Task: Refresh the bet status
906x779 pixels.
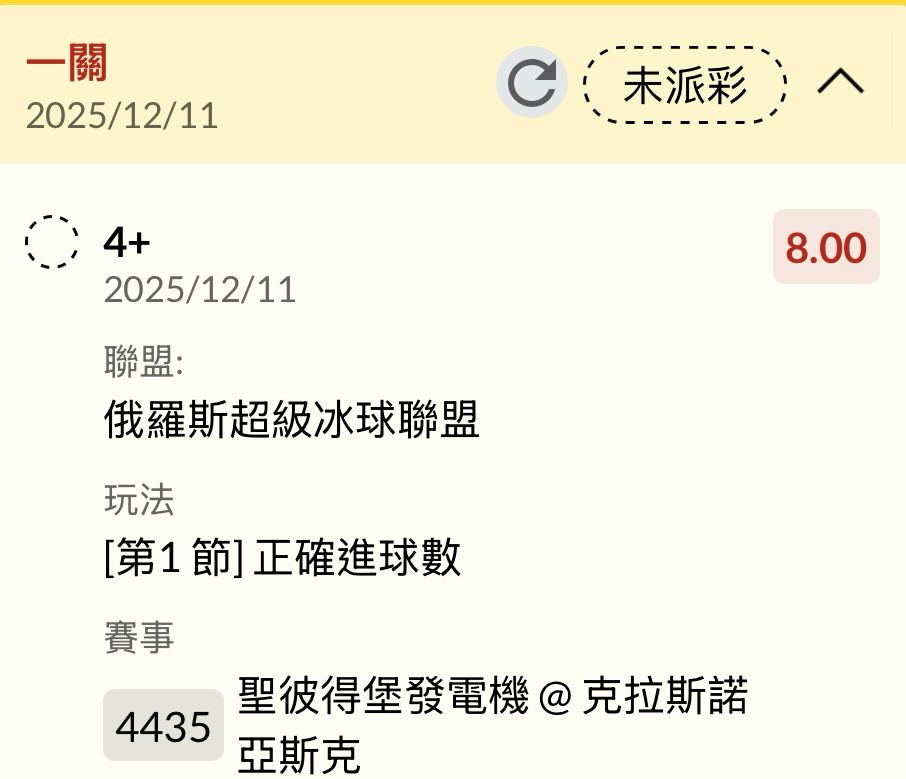Action: pyautogui.click(x=531, y=83)
